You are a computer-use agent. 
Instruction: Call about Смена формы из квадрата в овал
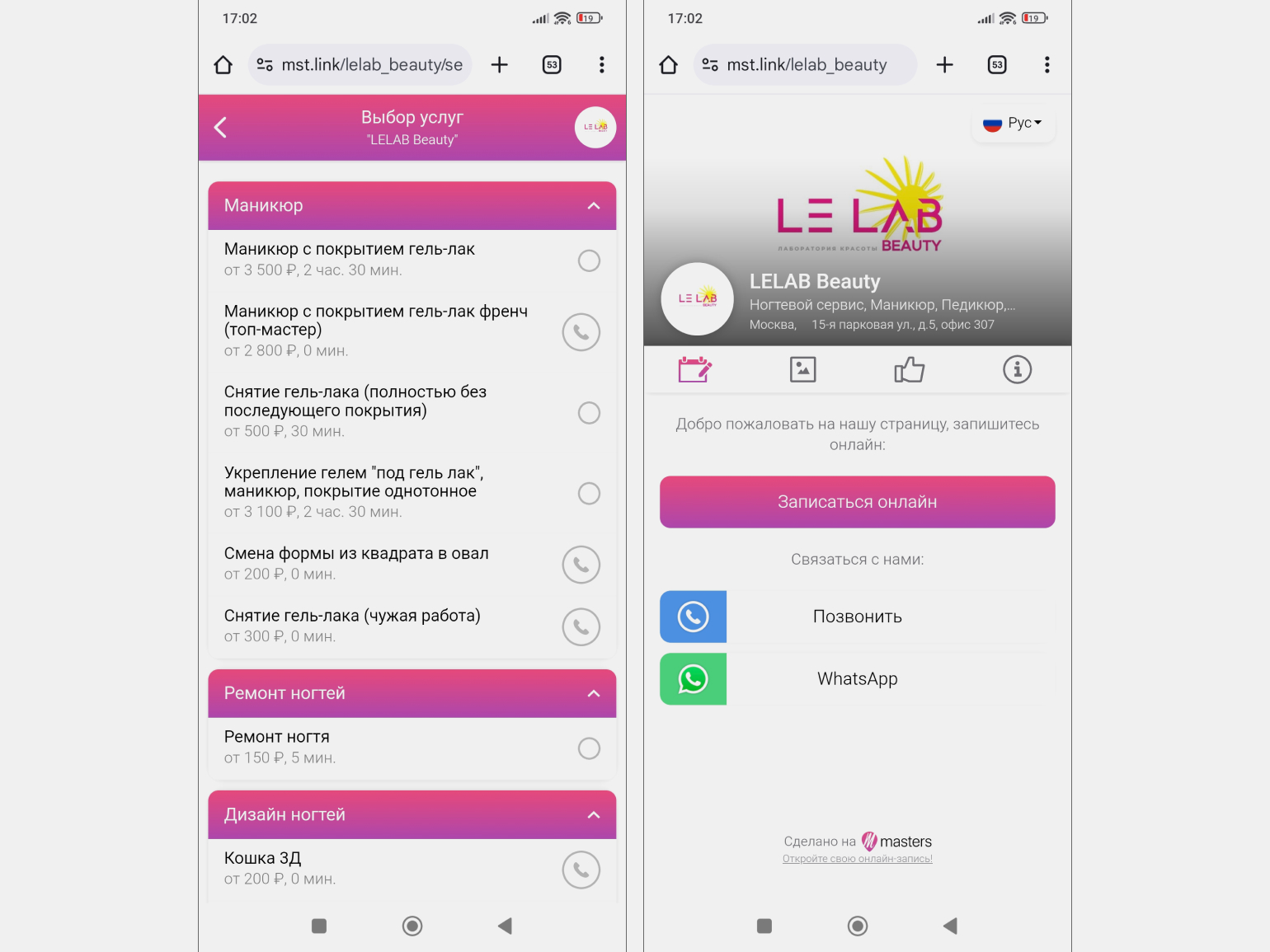(581, 565)
